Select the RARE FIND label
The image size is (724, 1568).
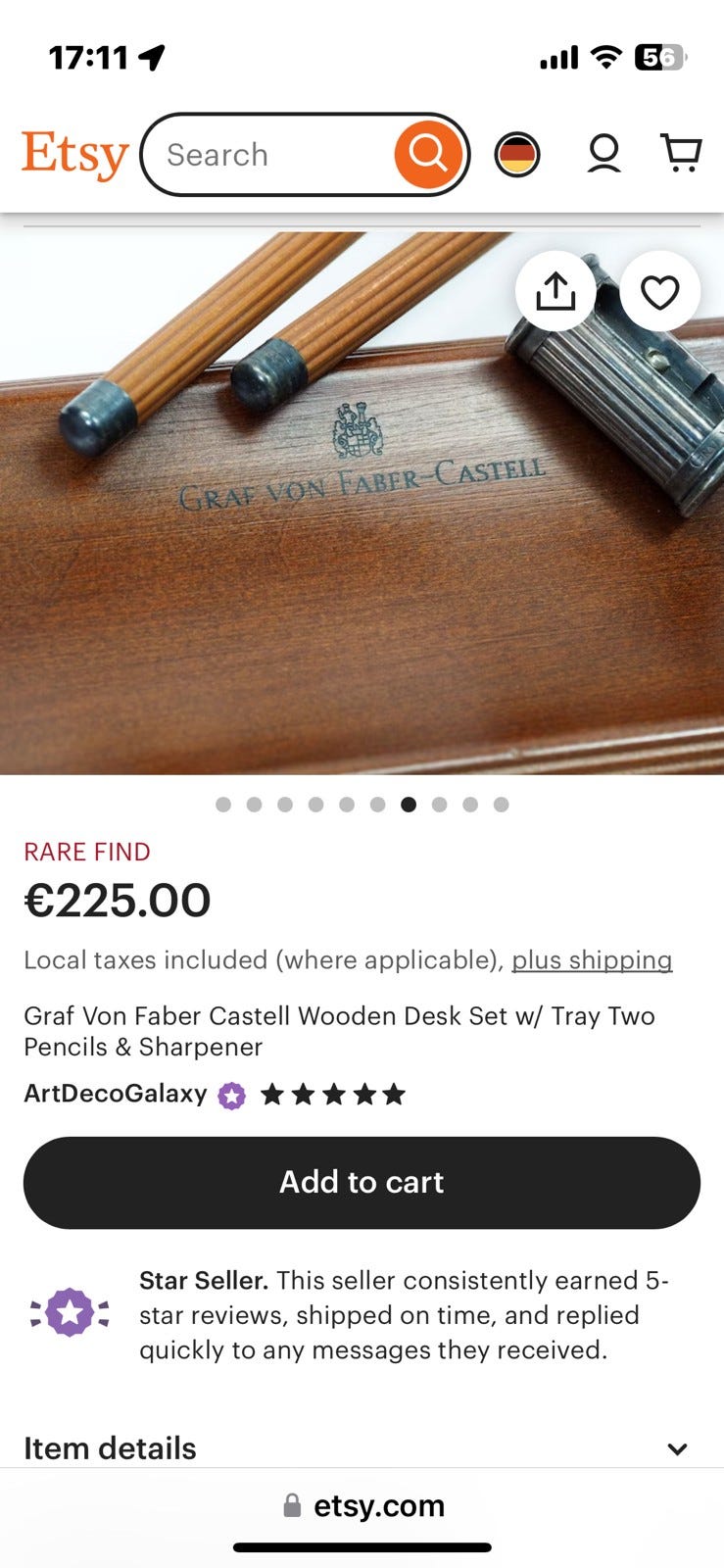tap(87, 852)
